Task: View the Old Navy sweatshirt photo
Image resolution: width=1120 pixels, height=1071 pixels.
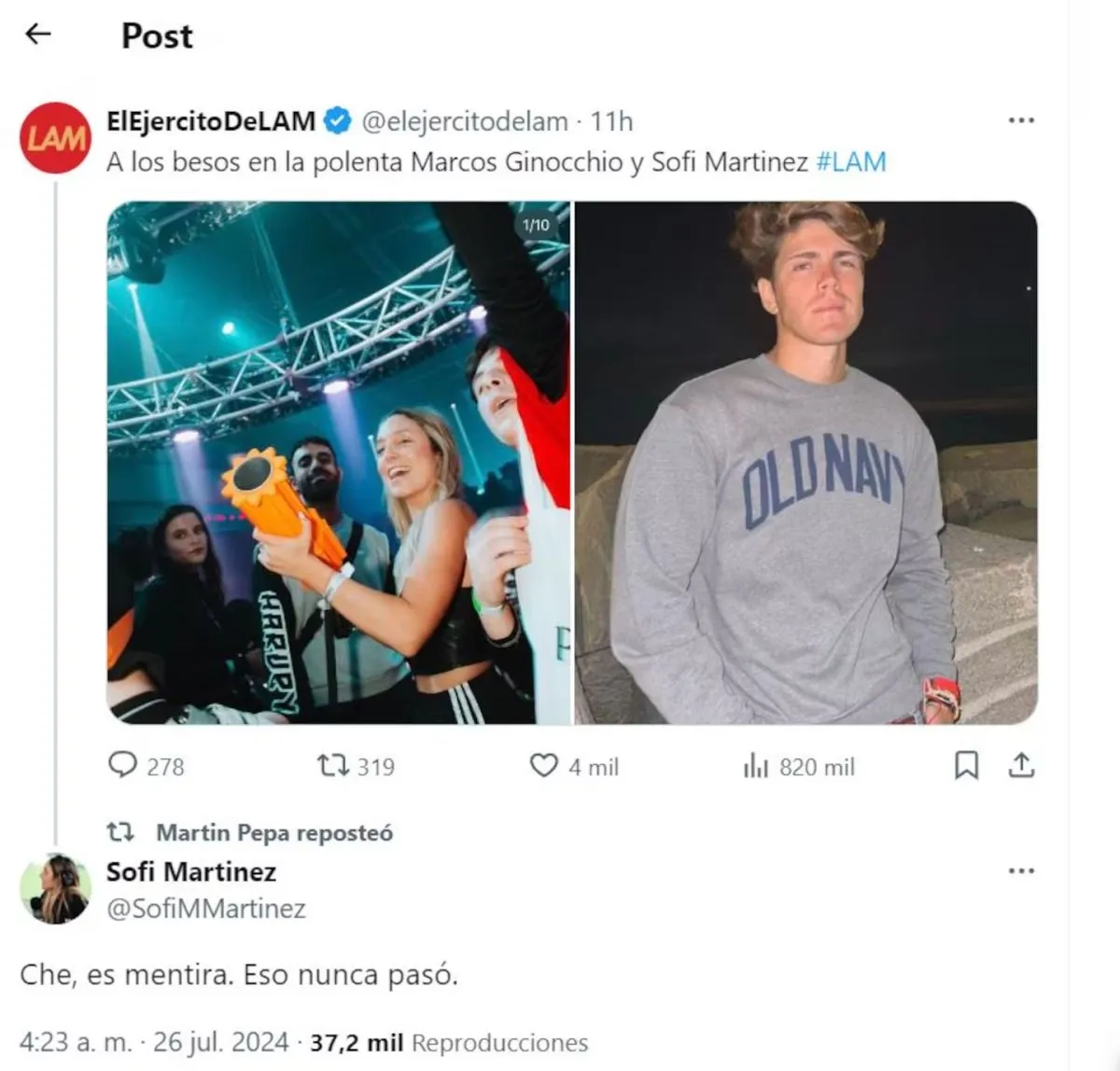Action: point(805,463)
